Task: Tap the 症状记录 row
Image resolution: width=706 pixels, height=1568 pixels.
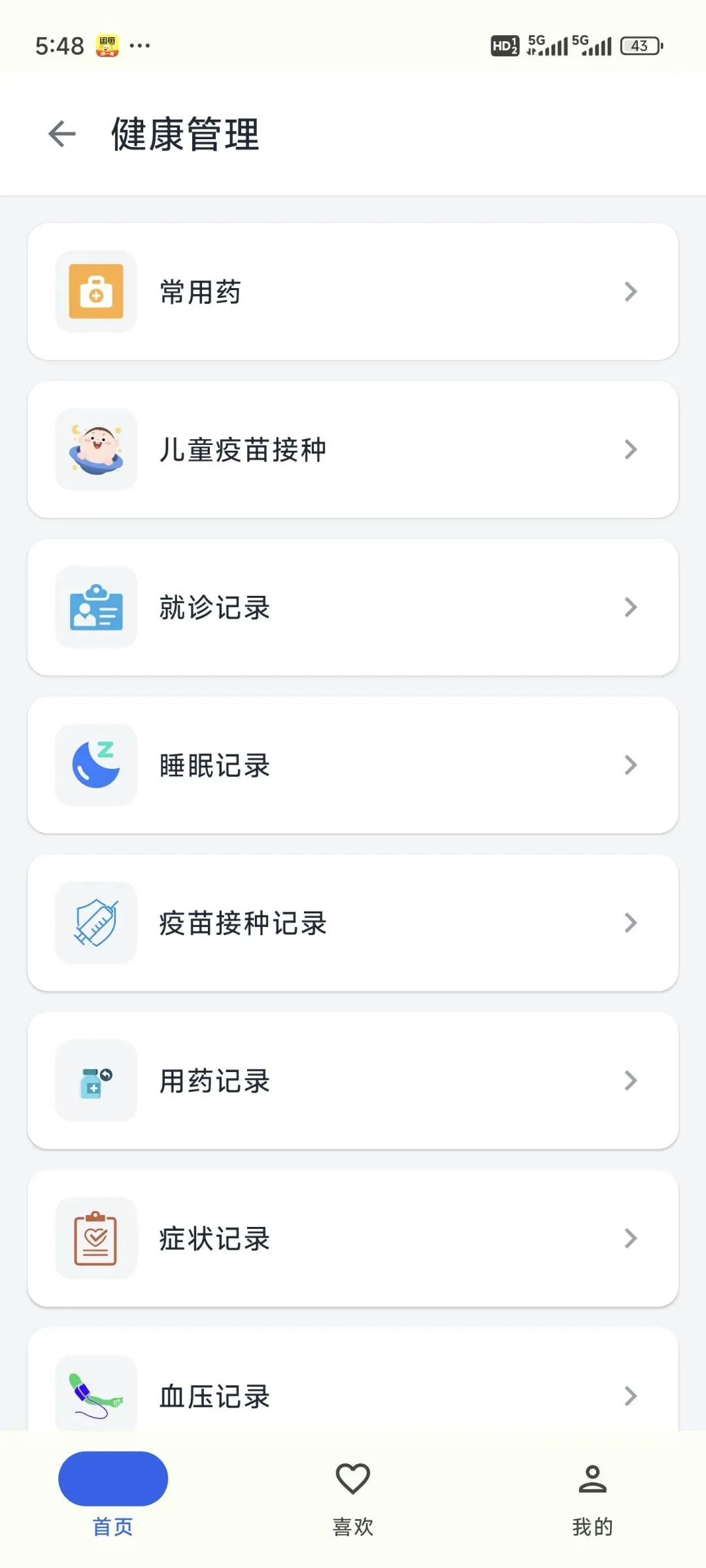Action: point(352,1239)
